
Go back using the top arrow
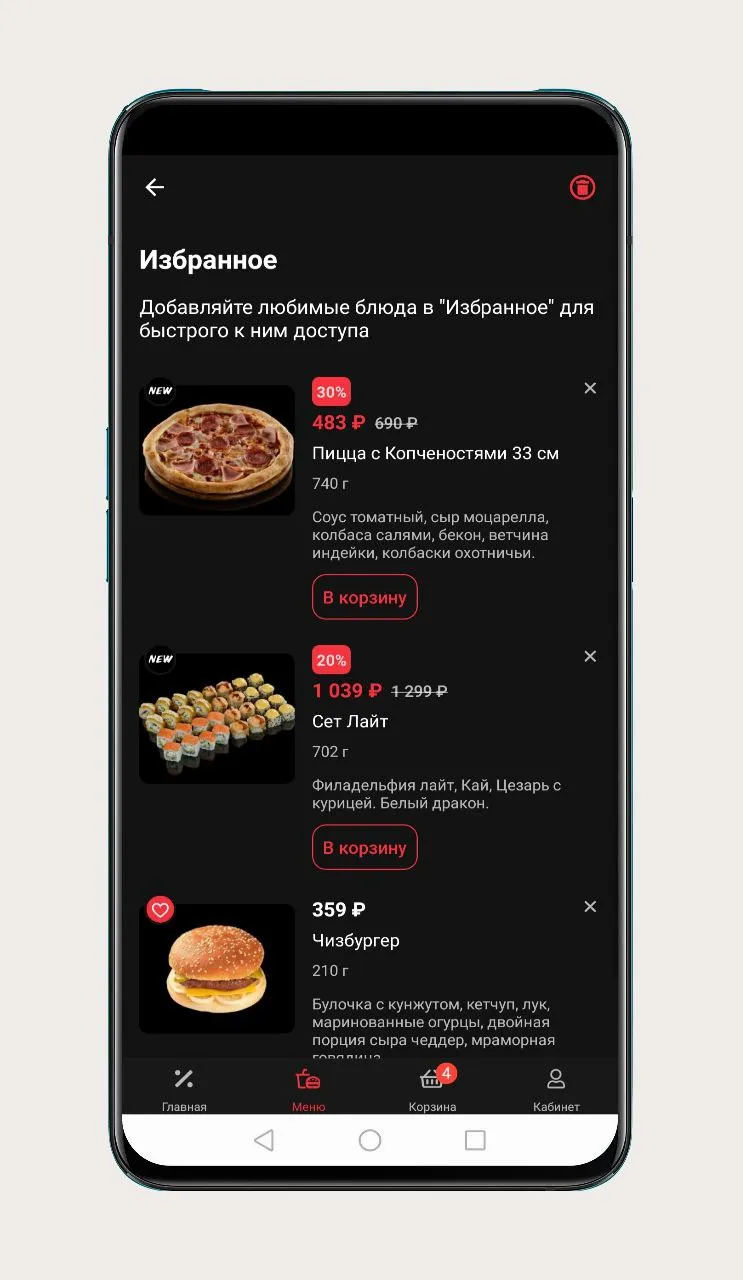pyautogui.click(x=155, y=187)
